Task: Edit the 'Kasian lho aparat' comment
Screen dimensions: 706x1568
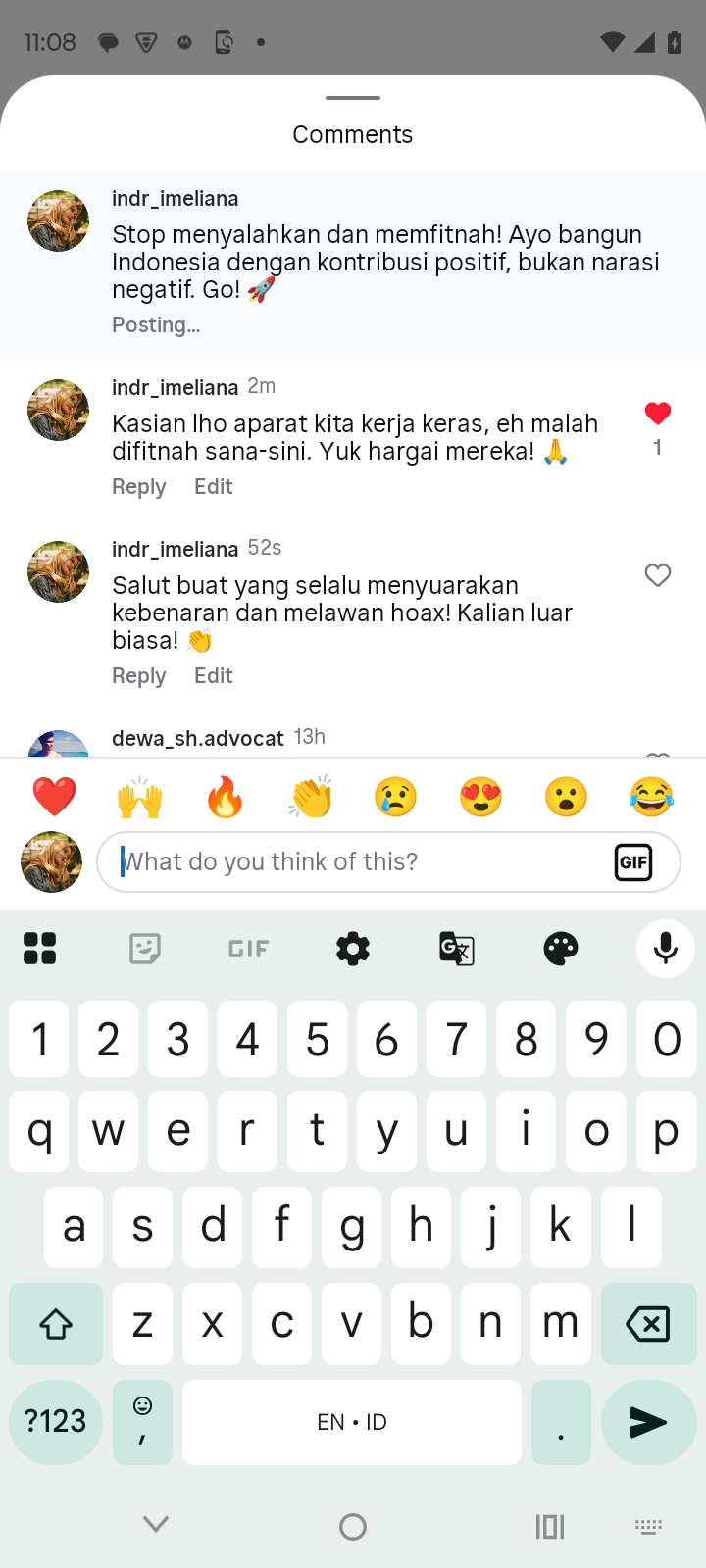Action: [213, 487]
